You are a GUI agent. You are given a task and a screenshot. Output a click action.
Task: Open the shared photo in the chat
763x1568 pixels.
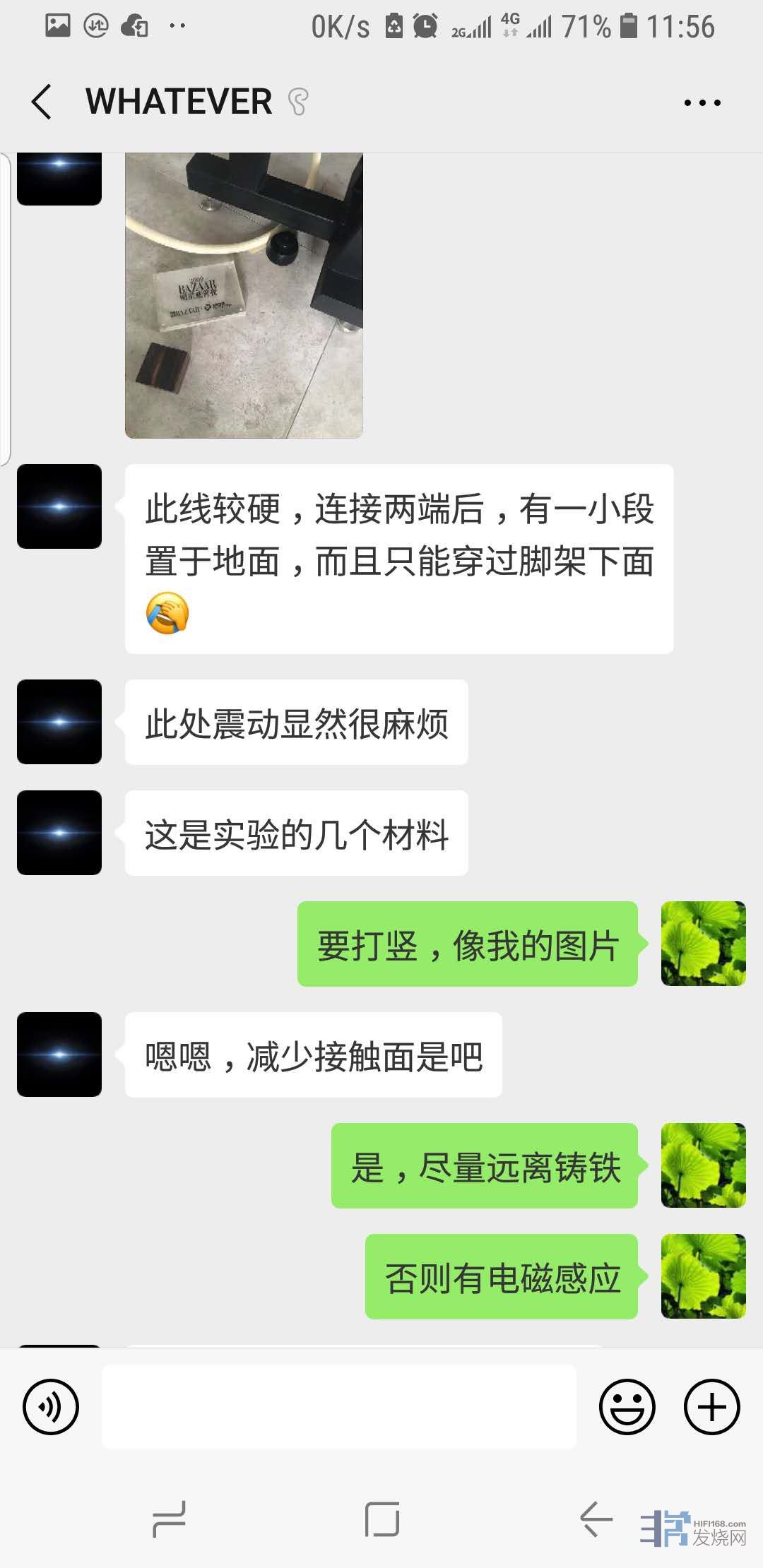(244, 295)
